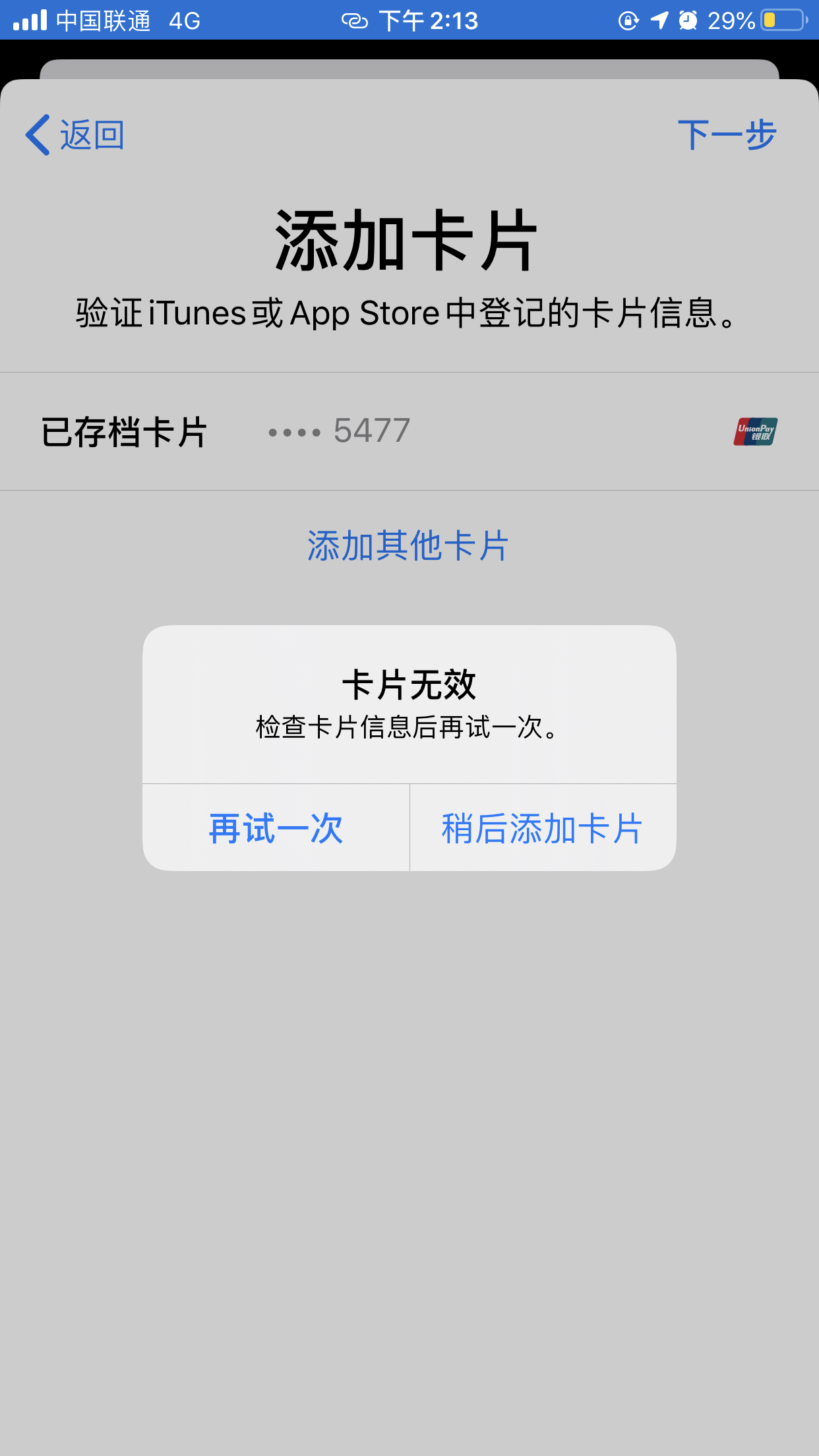Go back with the 返回 button
The width and height of the screenshot is (819, 1456).
pos(75,135)
